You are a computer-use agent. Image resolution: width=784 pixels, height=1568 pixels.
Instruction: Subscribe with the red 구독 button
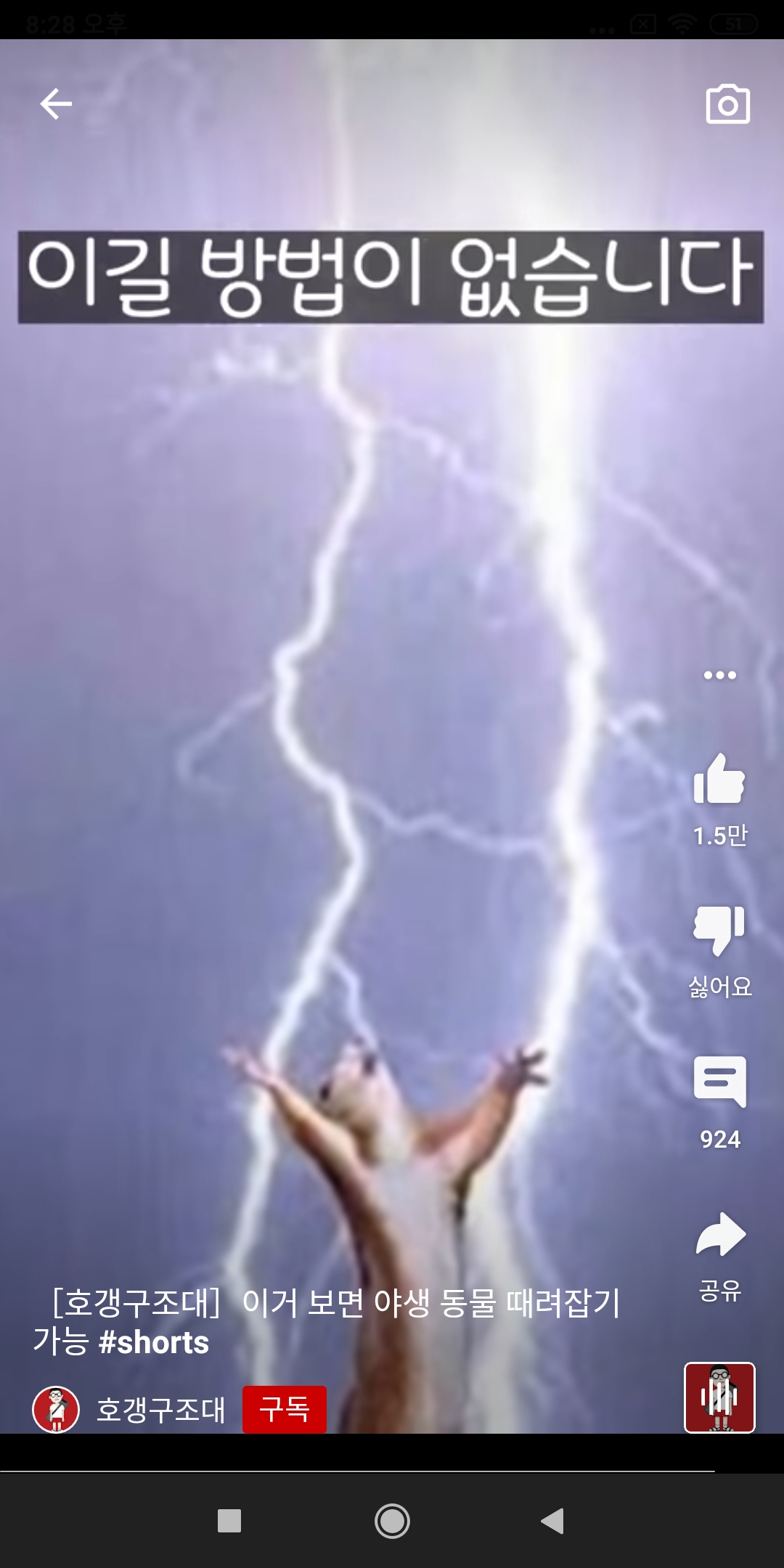pos(284,1409)
